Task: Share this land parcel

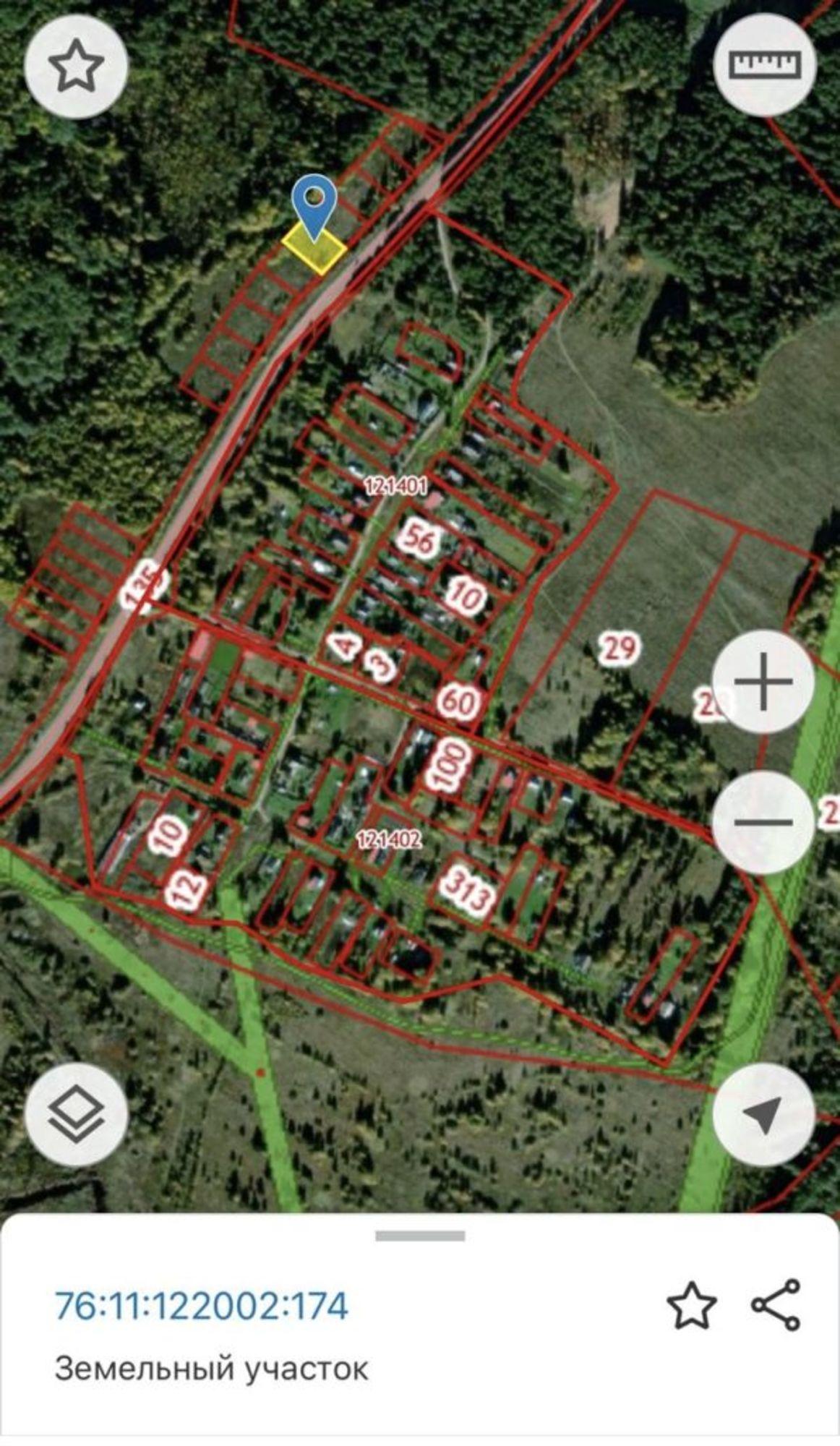Action: tap(776, 1306)
